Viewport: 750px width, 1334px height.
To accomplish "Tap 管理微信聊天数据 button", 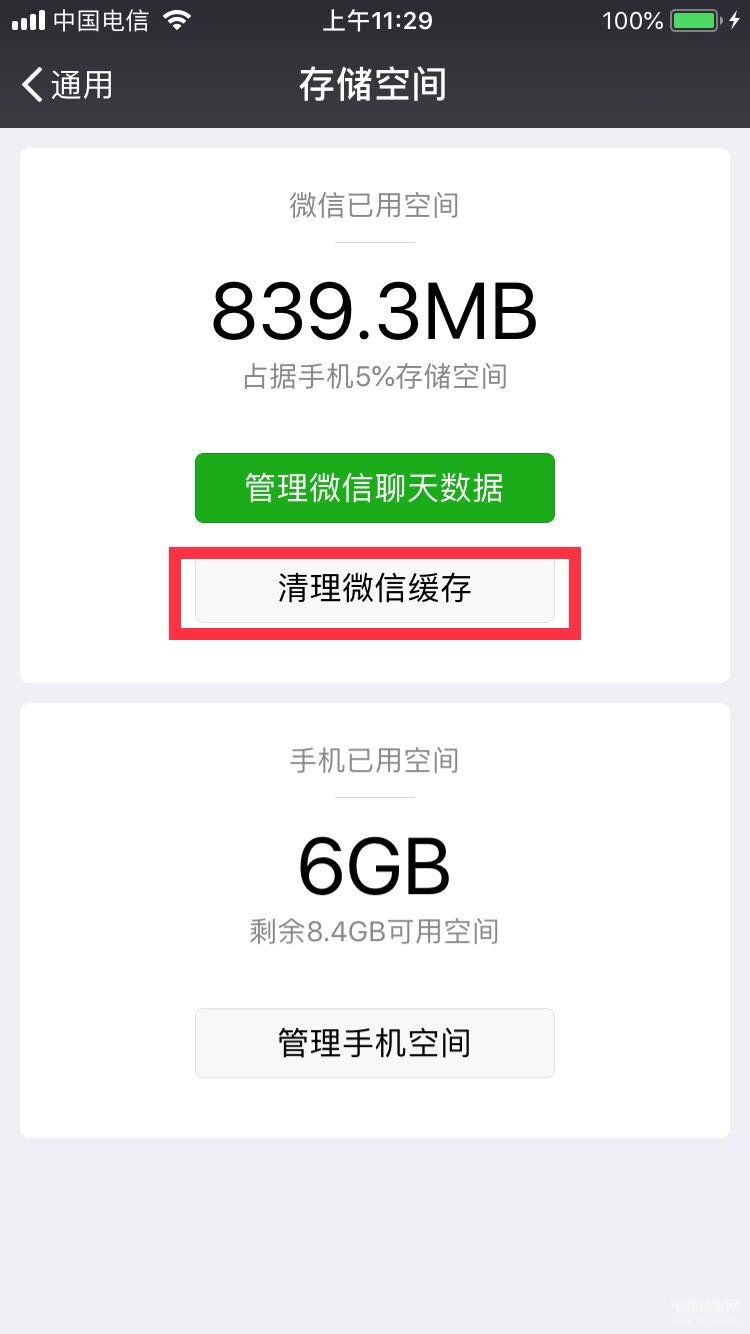I will 374,488.
